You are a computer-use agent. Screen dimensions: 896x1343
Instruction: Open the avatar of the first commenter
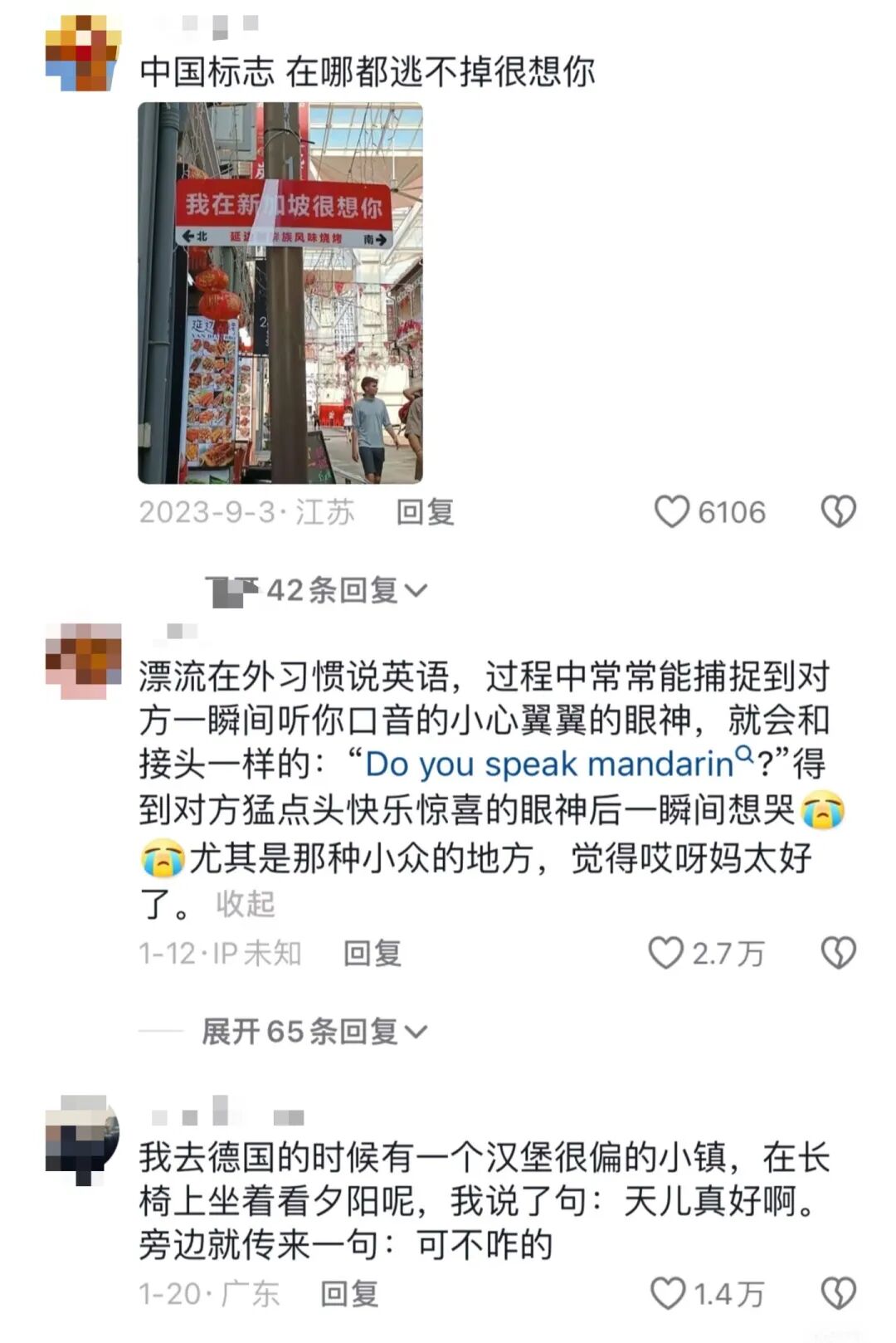click(x=83, y=53)
